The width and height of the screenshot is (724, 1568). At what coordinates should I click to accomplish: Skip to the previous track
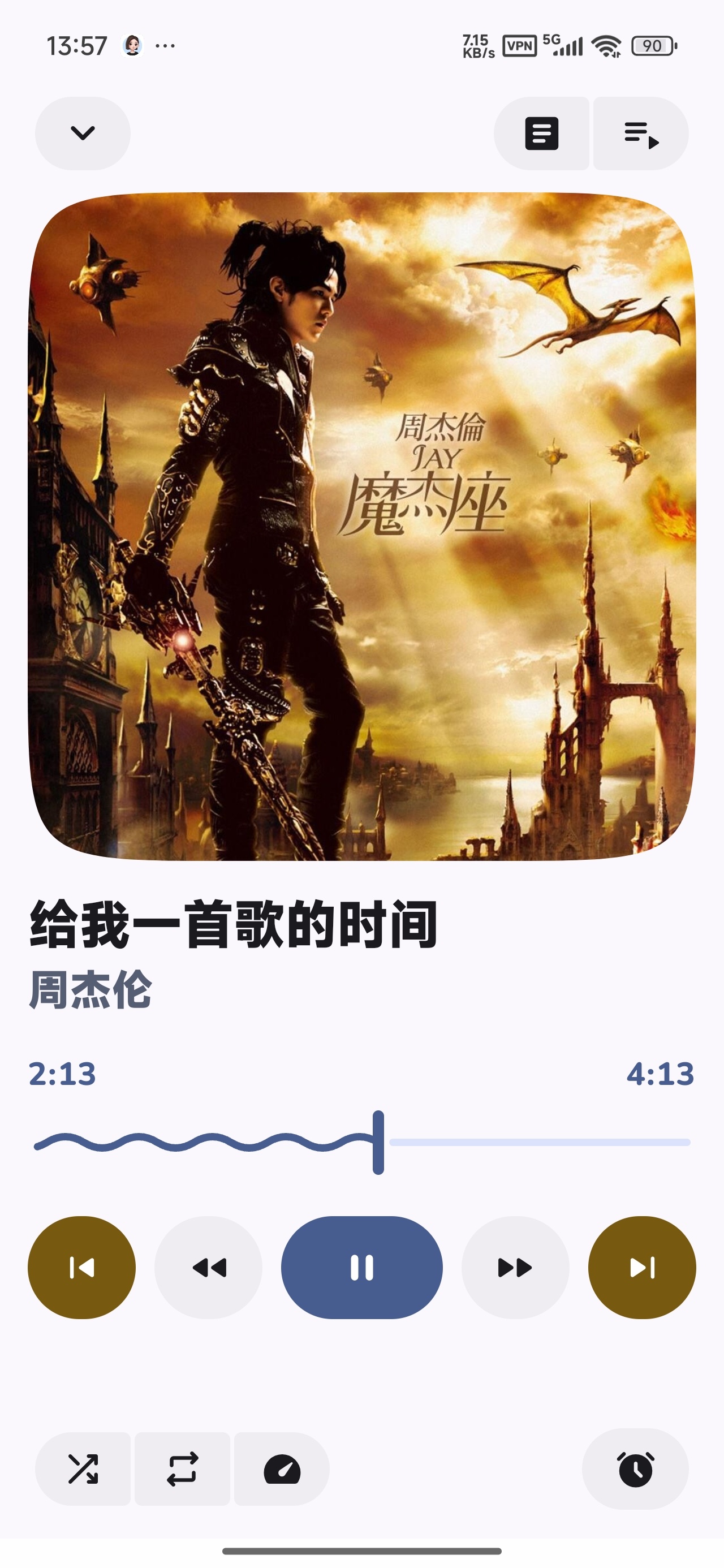81,1267
